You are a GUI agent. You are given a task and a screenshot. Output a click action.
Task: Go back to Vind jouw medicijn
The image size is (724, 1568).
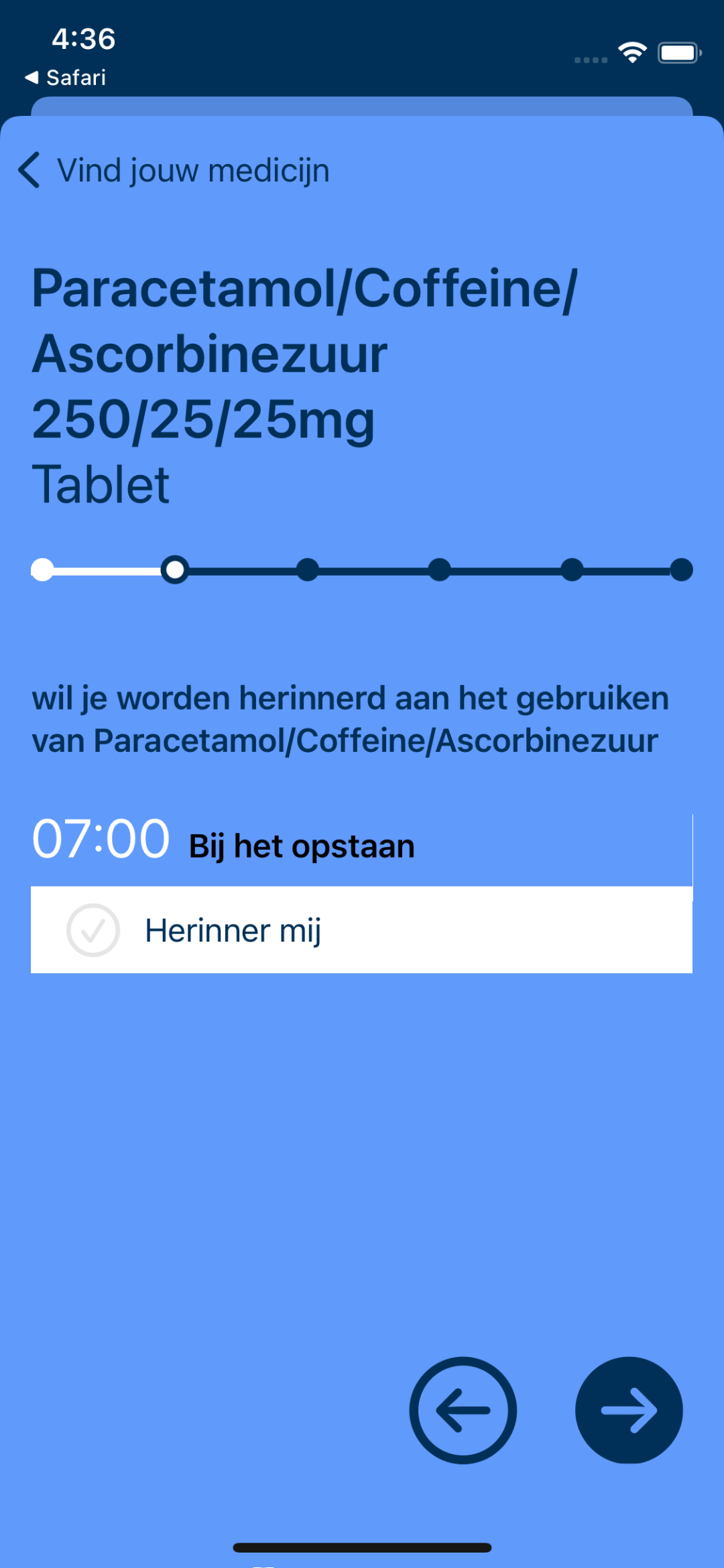(174, 170)
